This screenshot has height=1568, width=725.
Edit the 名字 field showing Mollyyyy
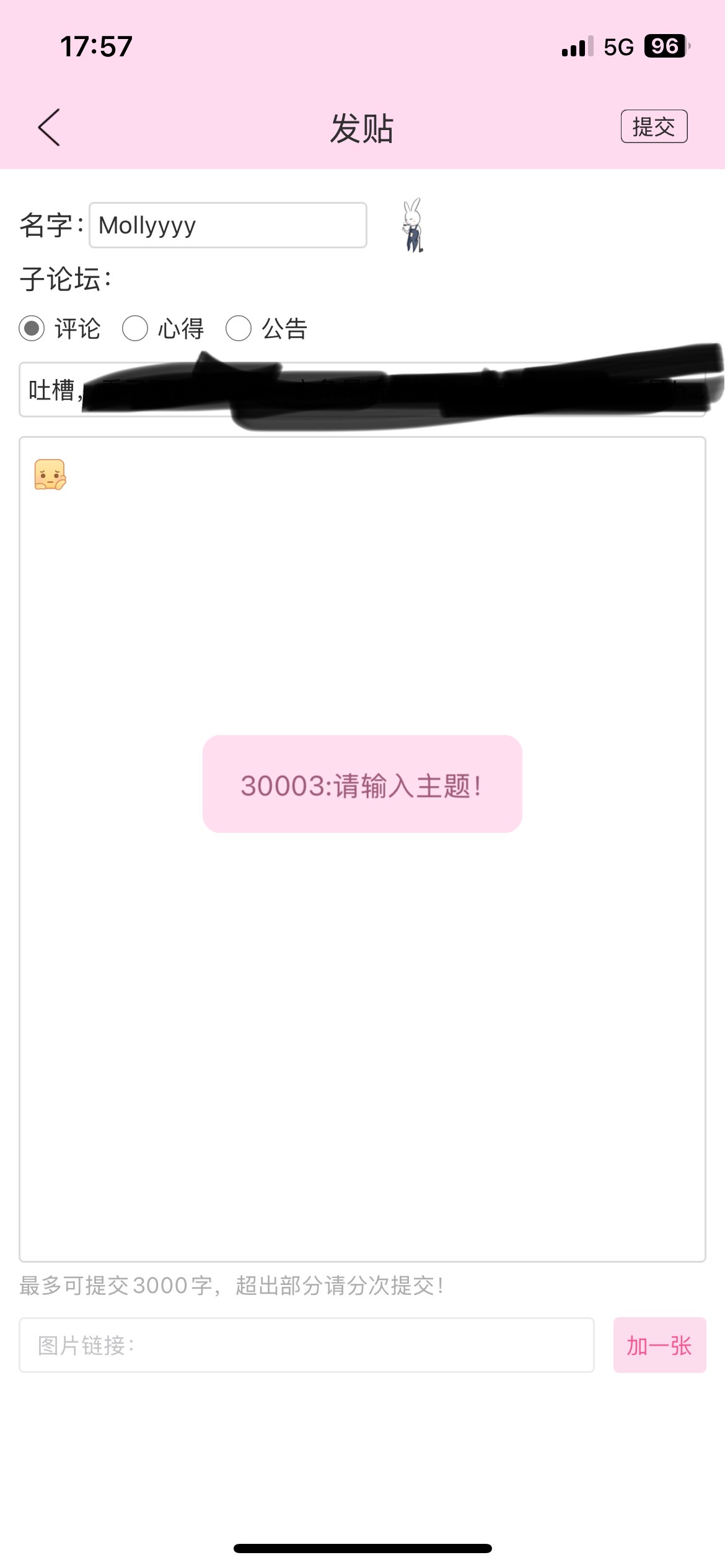point(227,225)
